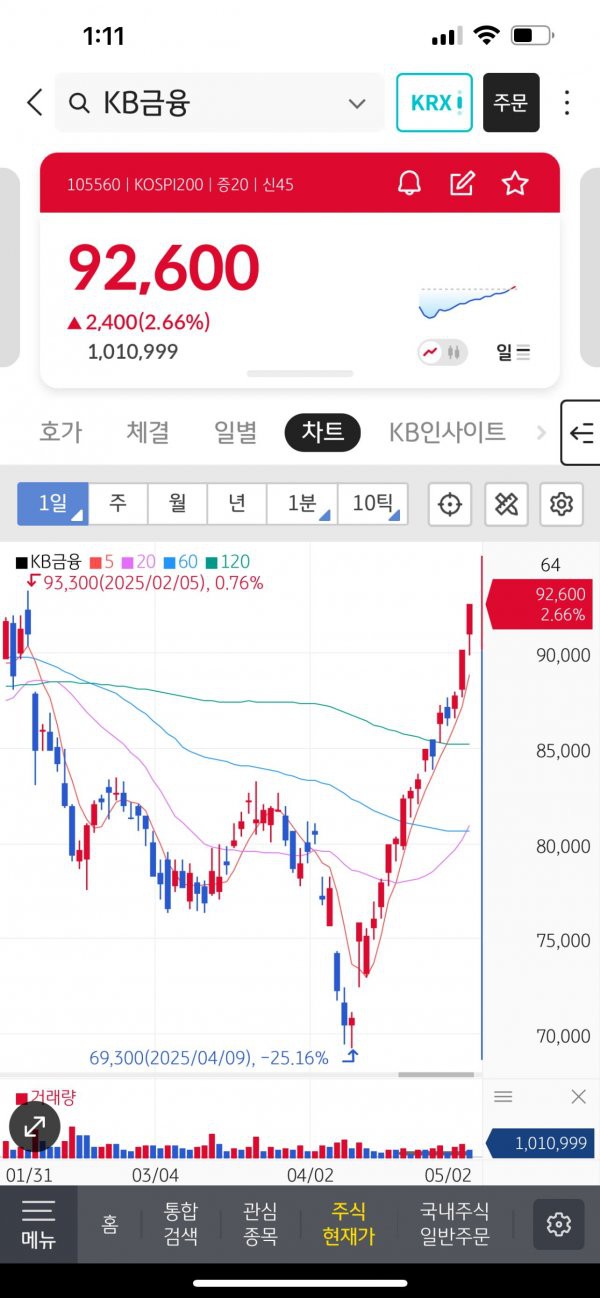
Task: Open the memo edit icon
Action: point(462,183)
